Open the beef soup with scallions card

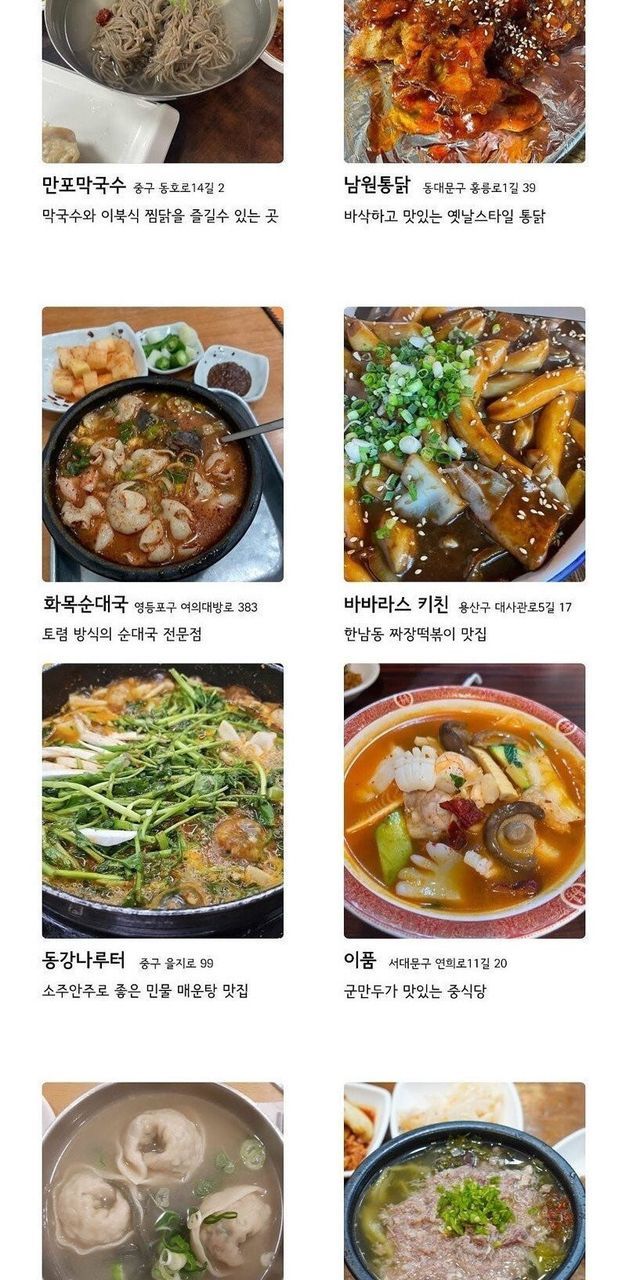(464, 1180)
